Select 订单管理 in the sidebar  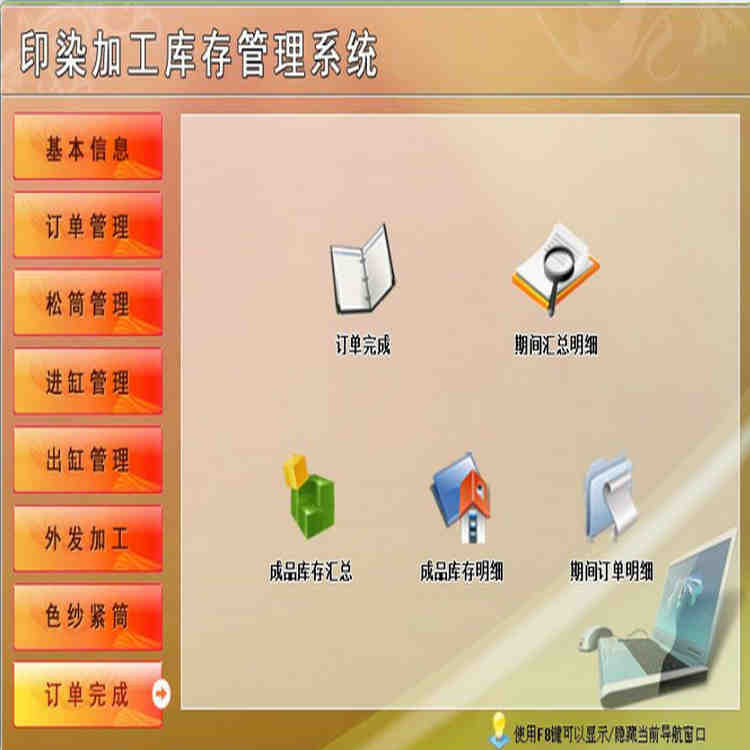click(87, 226)
